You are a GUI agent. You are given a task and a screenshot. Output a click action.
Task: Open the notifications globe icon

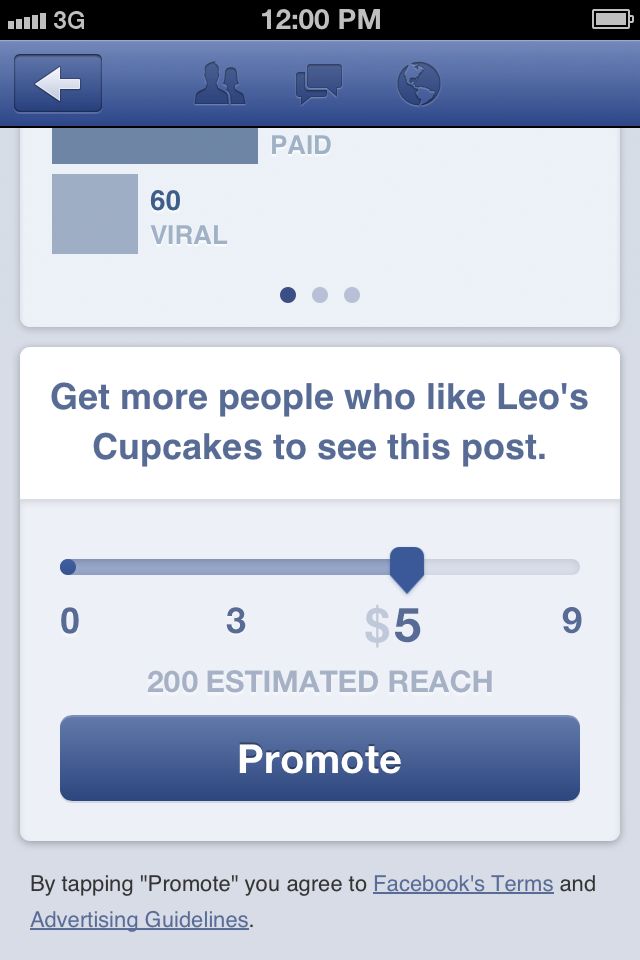click(x=418, y=84)
